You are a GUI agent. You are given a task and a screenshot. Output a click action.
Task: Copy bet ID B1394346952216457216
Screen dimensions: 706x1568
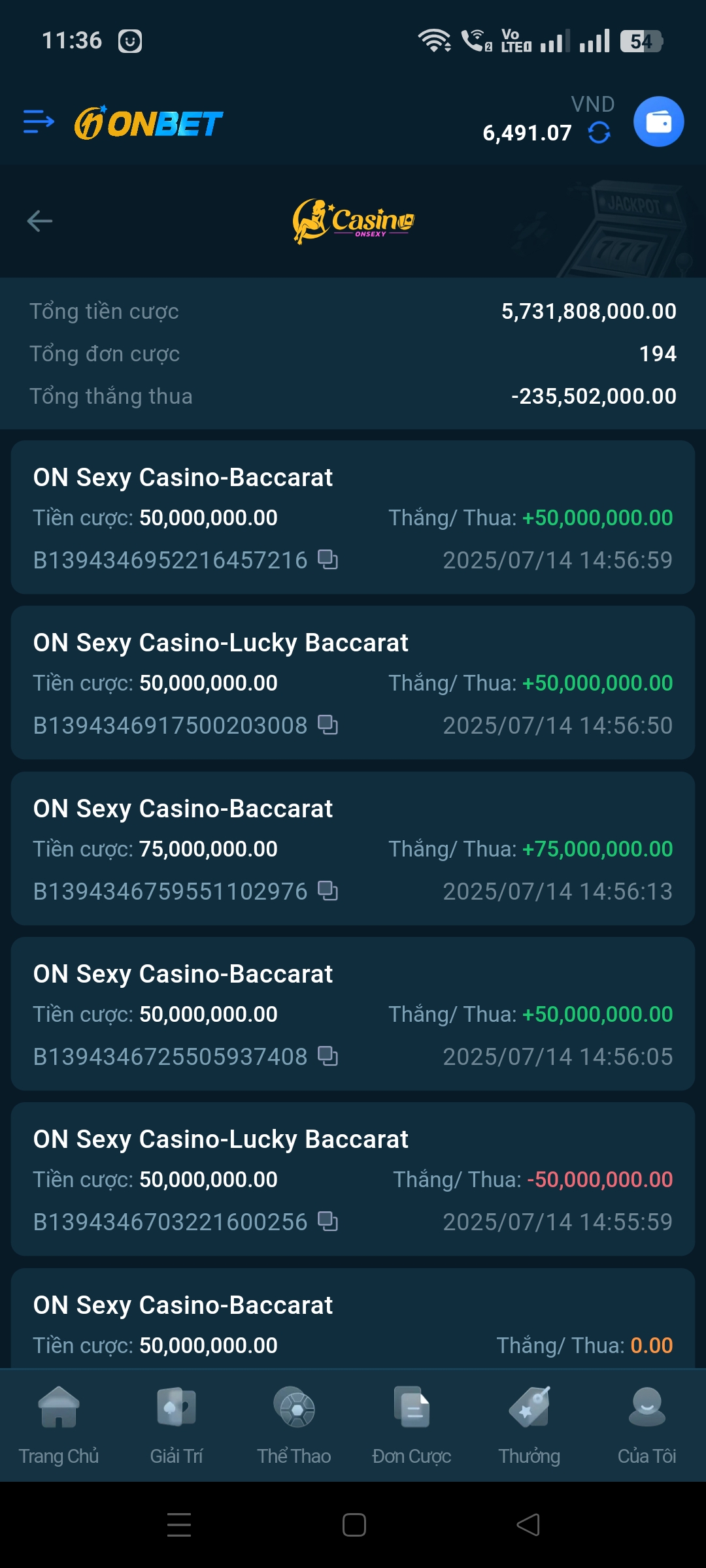coord(328,560)
